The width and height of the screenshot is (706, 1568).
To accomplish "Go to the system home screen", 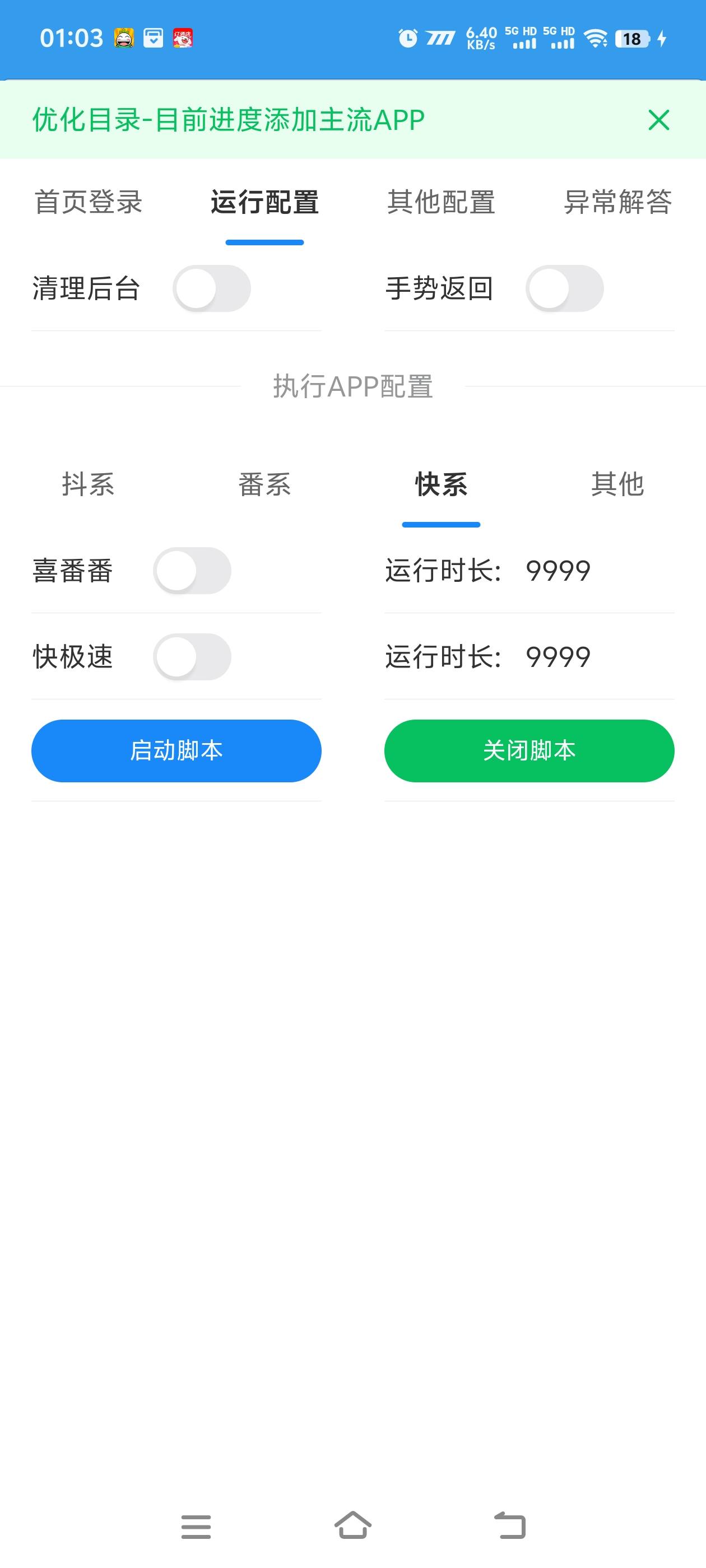I will coord(352,1525).
